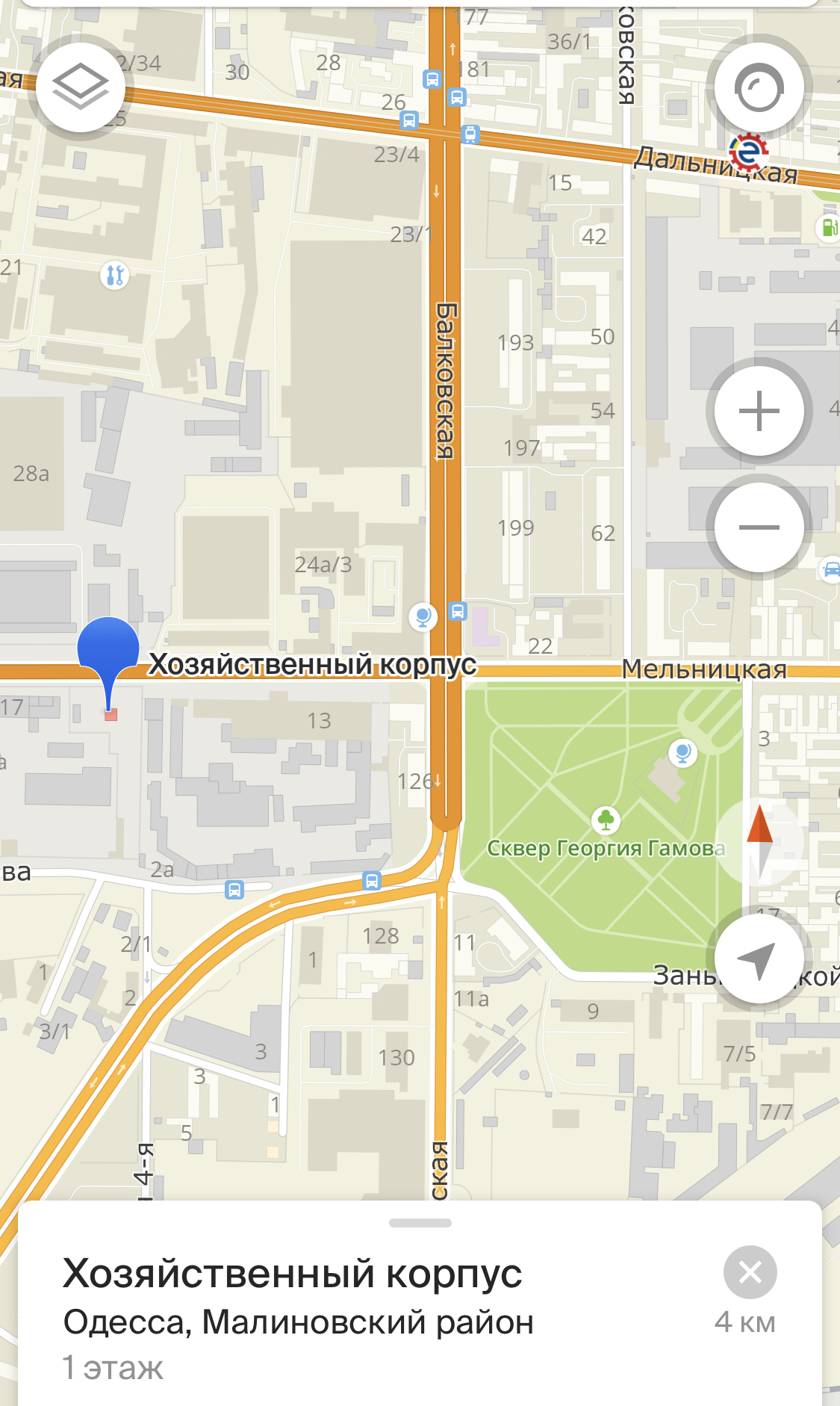
Task: Close the Хозяйственный корпус place card
Action: point(750,1272)
